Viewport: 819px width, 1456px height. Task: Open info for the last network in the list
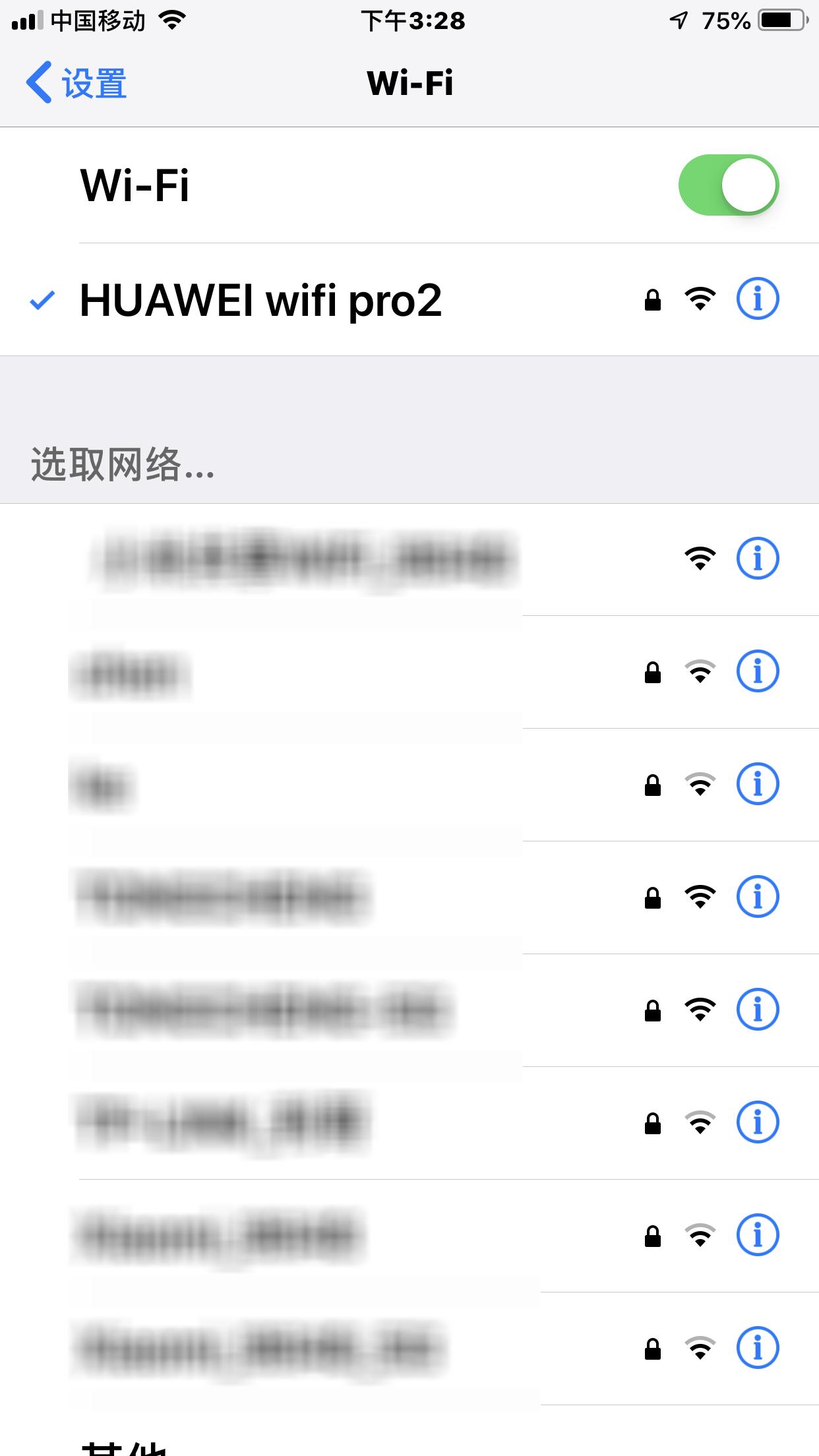click(x=757, y=1348)
